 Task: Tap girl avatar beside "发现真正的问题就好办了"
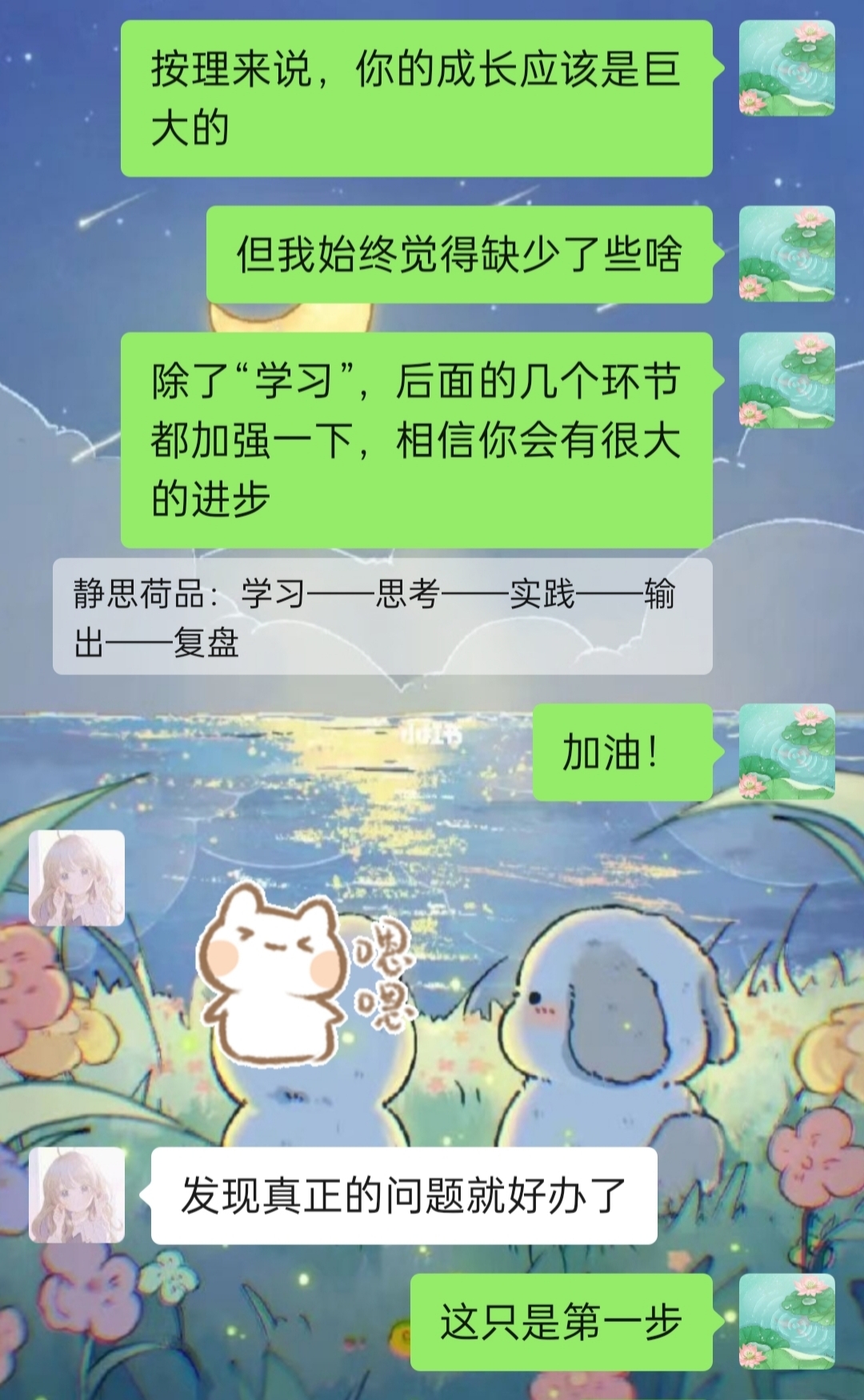[77, 1195]
